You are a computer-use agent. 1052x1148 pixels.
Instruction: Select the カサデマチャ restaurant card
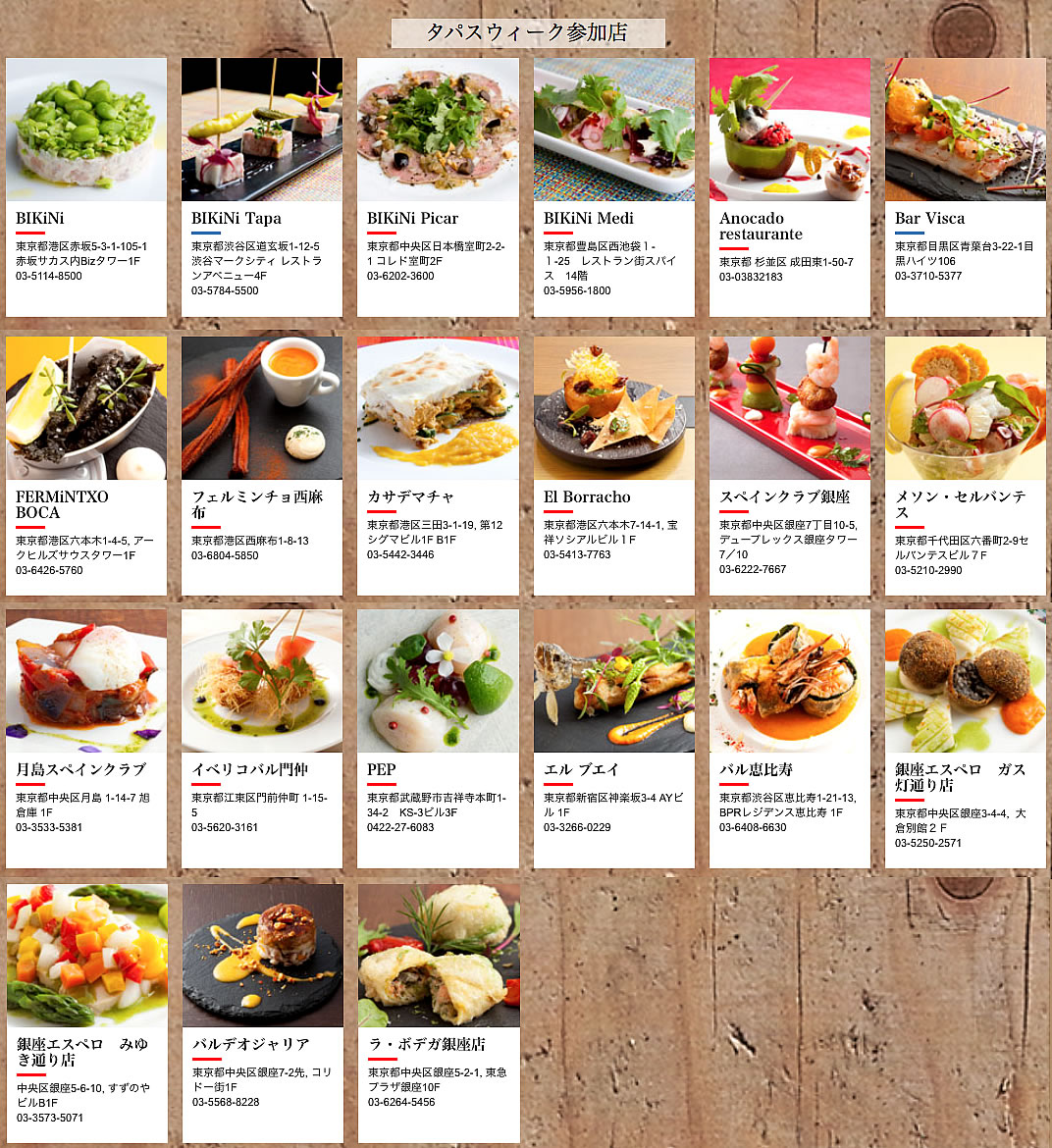(x=438, y=465)
